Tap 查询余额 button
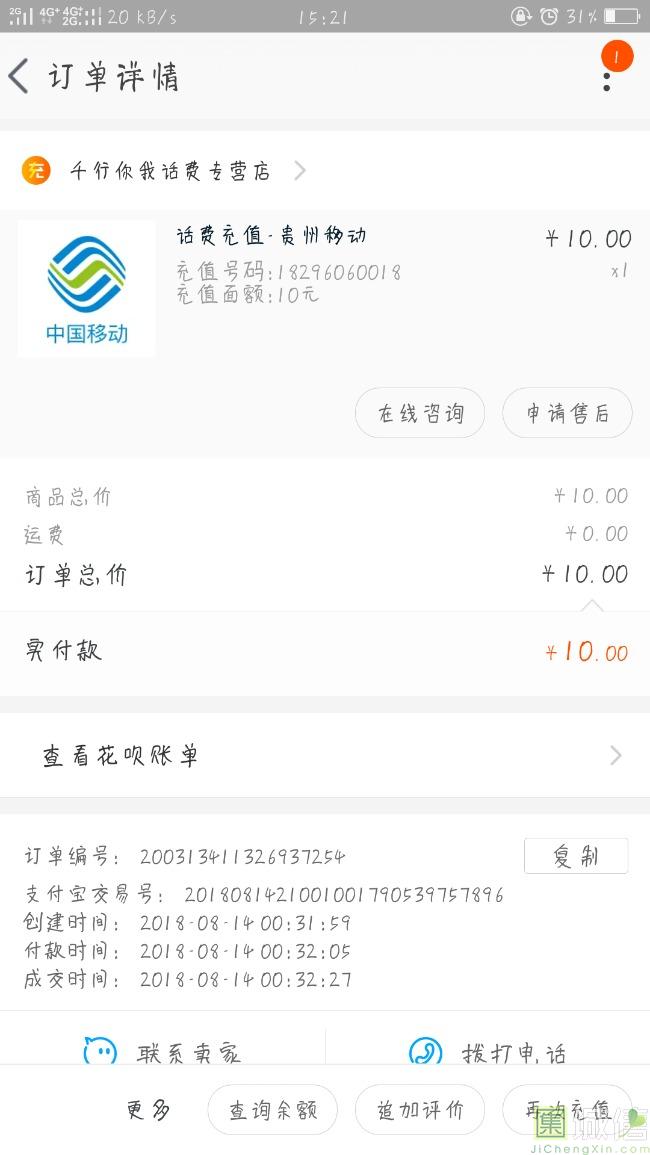Viewport: 650px width, 1155px height. pyautogui.click(x=272, y=1110)
